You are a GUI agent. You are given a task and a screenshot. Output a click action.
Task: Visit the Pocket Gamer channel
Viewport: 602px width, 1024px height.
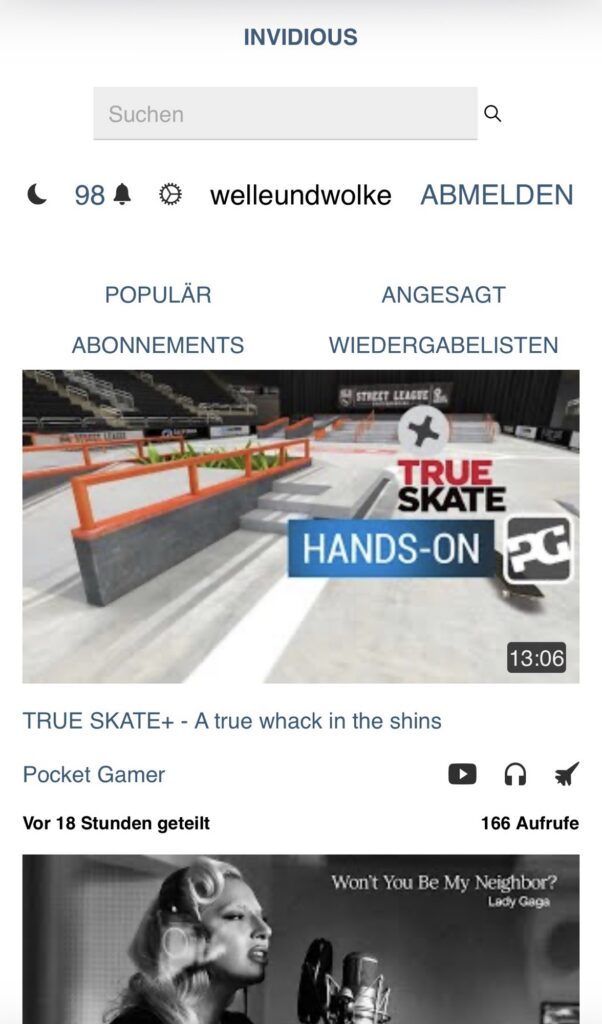[94, 774]
